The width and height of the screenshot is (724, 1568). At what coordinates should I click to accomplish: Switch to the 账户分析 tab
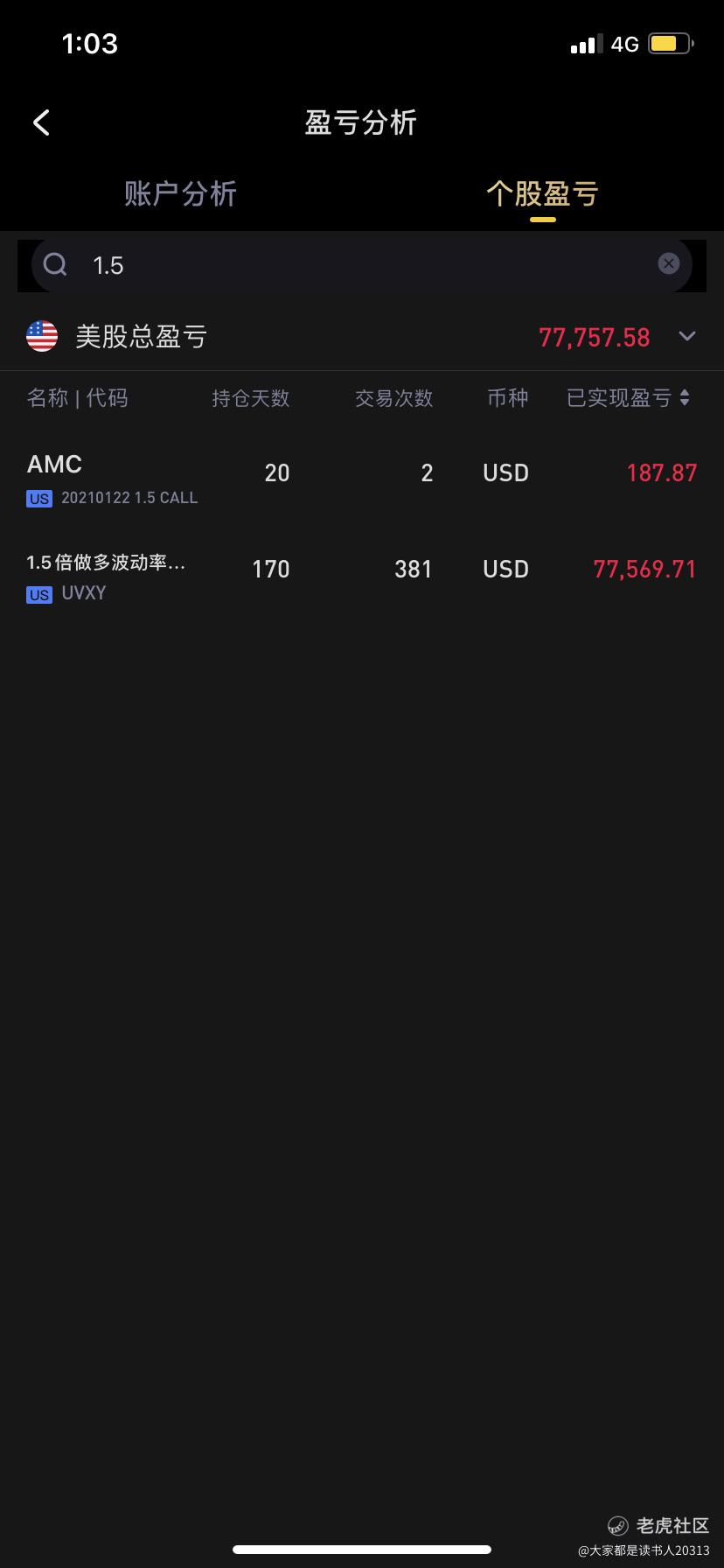181,193
